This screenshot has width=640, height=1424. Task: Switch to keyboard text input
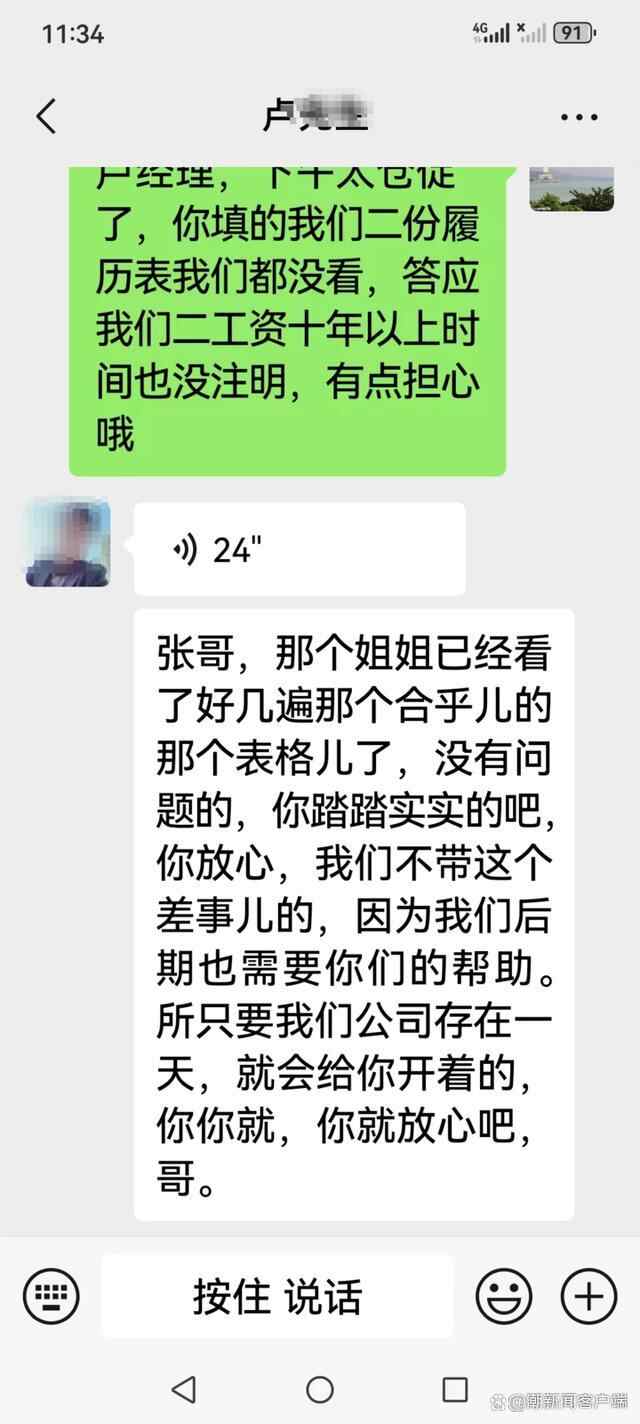pyautogui.click(x=51, y=1297)
